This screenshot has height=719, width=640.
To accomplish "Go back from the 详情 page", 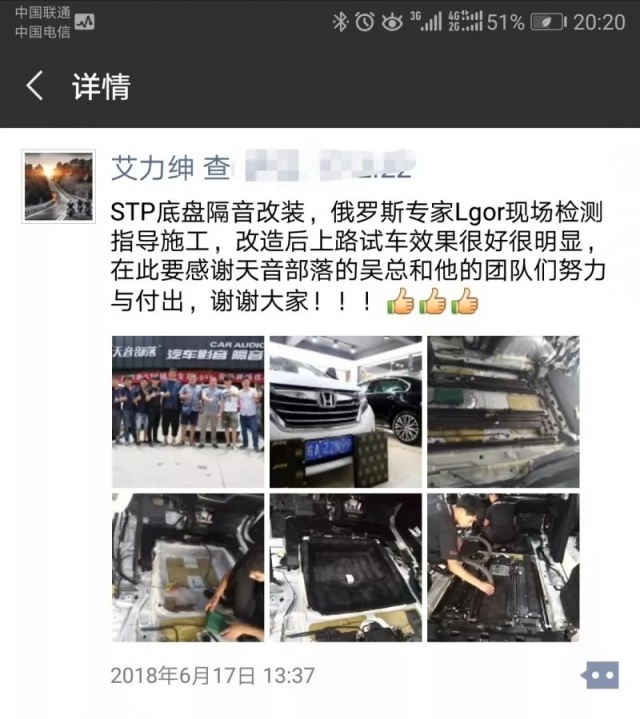I will [35, 87].
